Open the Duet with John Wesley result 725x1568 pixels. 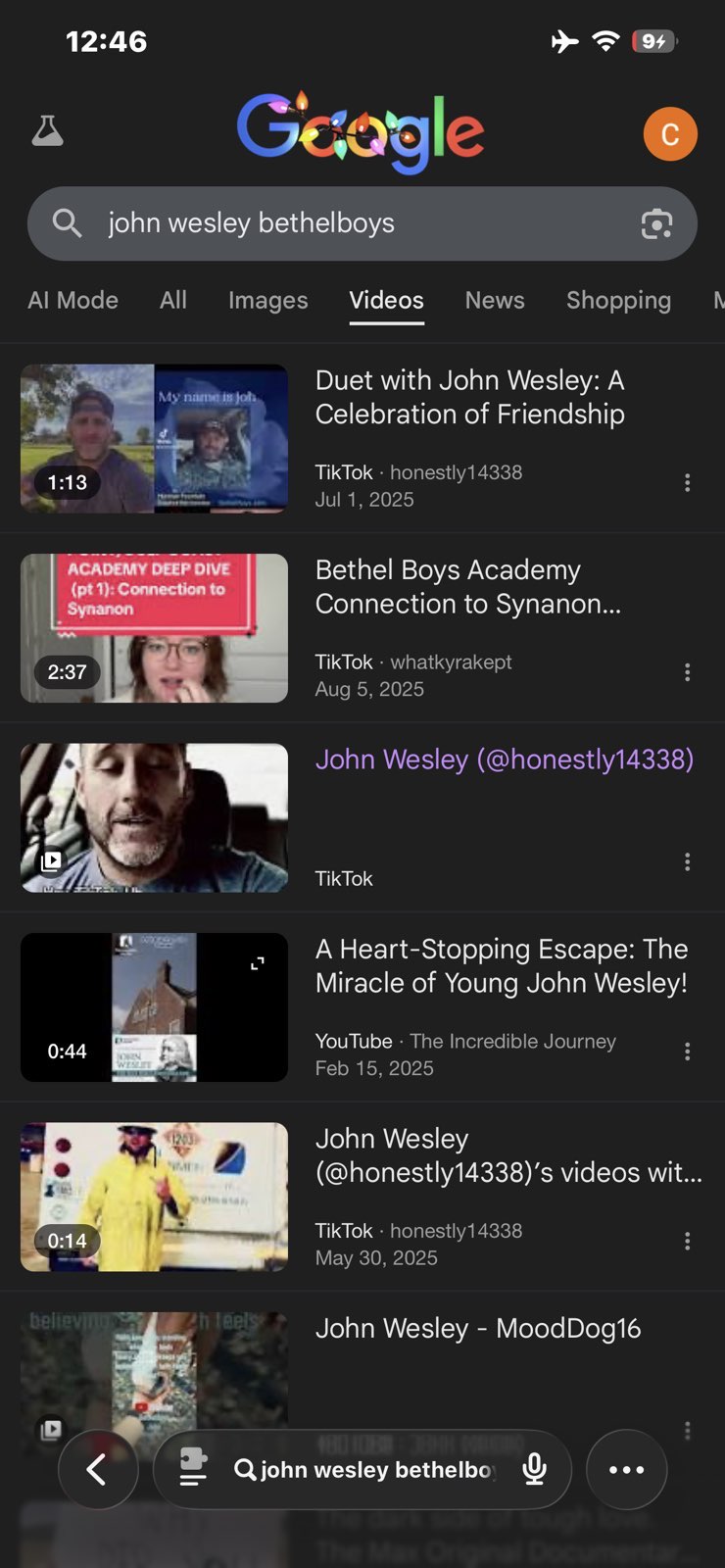(x=469, y=397)
